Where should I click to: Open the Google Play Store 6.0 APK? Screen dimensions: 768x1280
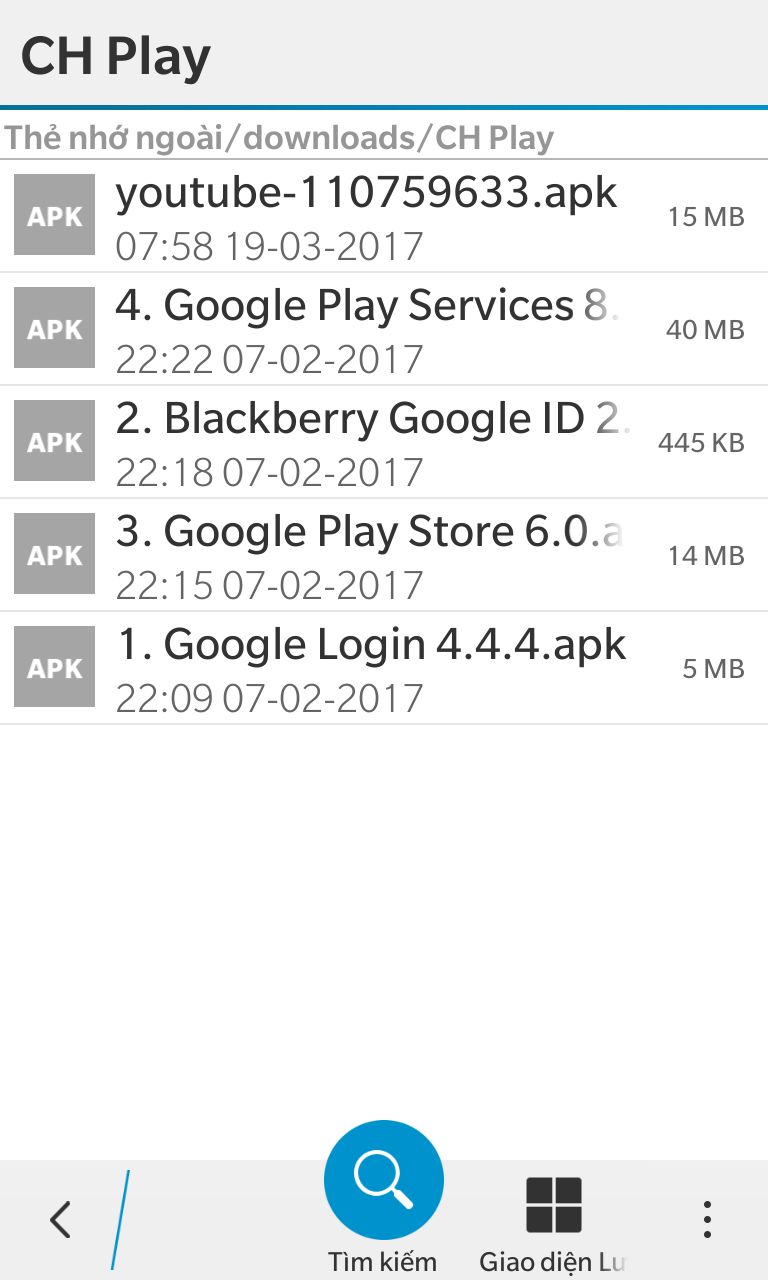[x=384, y=555]
